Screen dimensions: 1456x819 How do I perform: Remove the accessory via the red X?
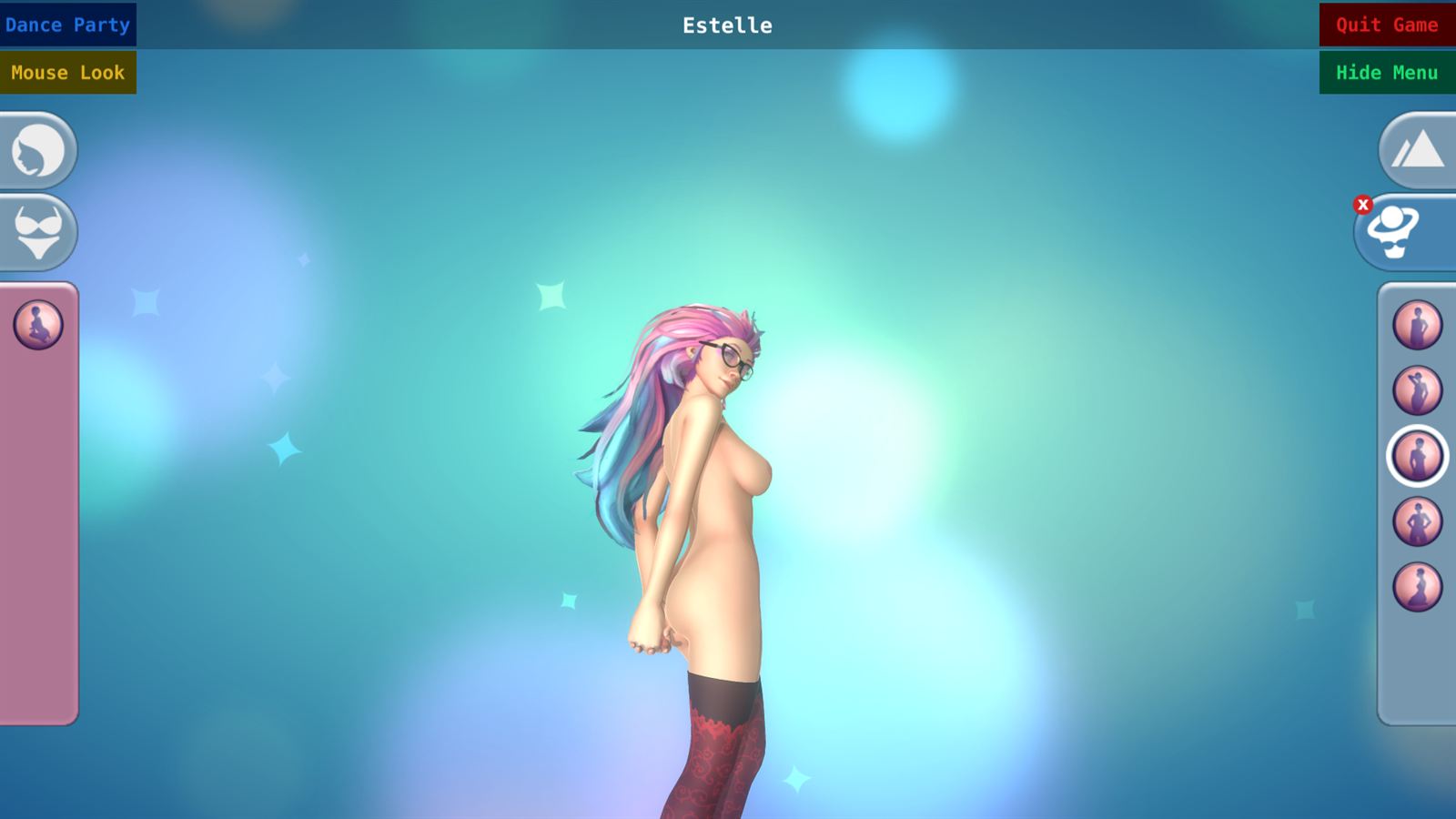pyautogui.click(x=1362, y=205)
